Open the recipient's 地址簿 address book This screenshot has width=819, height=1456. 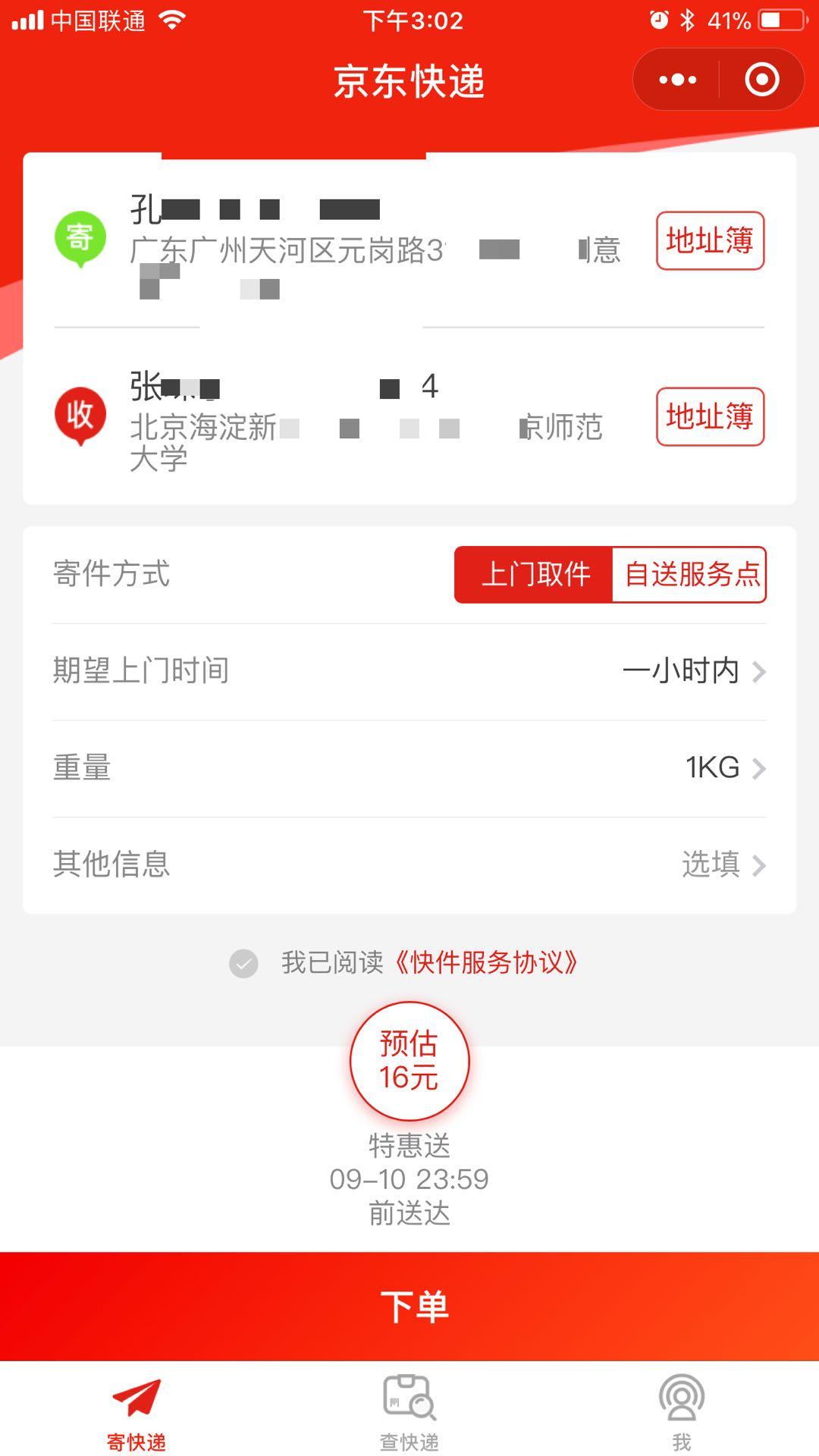pos(710,417)
